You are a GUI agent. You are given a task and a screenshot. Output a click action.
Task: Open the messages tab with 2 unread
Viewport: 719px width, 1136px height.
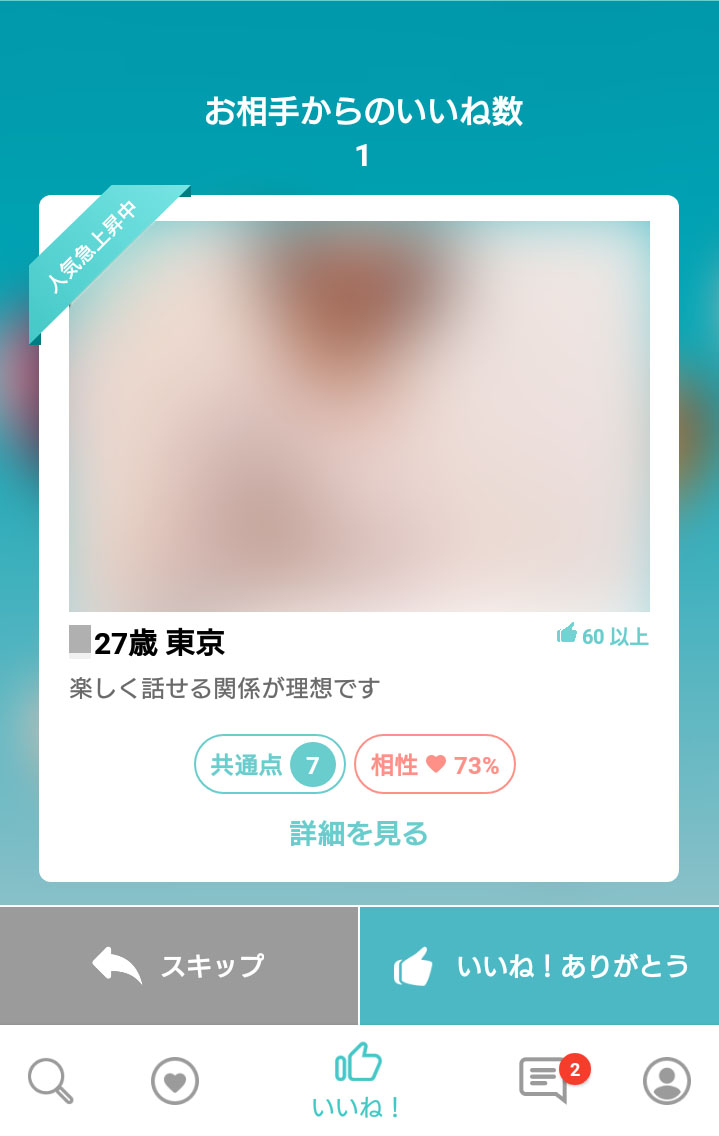pos(545,1081)
